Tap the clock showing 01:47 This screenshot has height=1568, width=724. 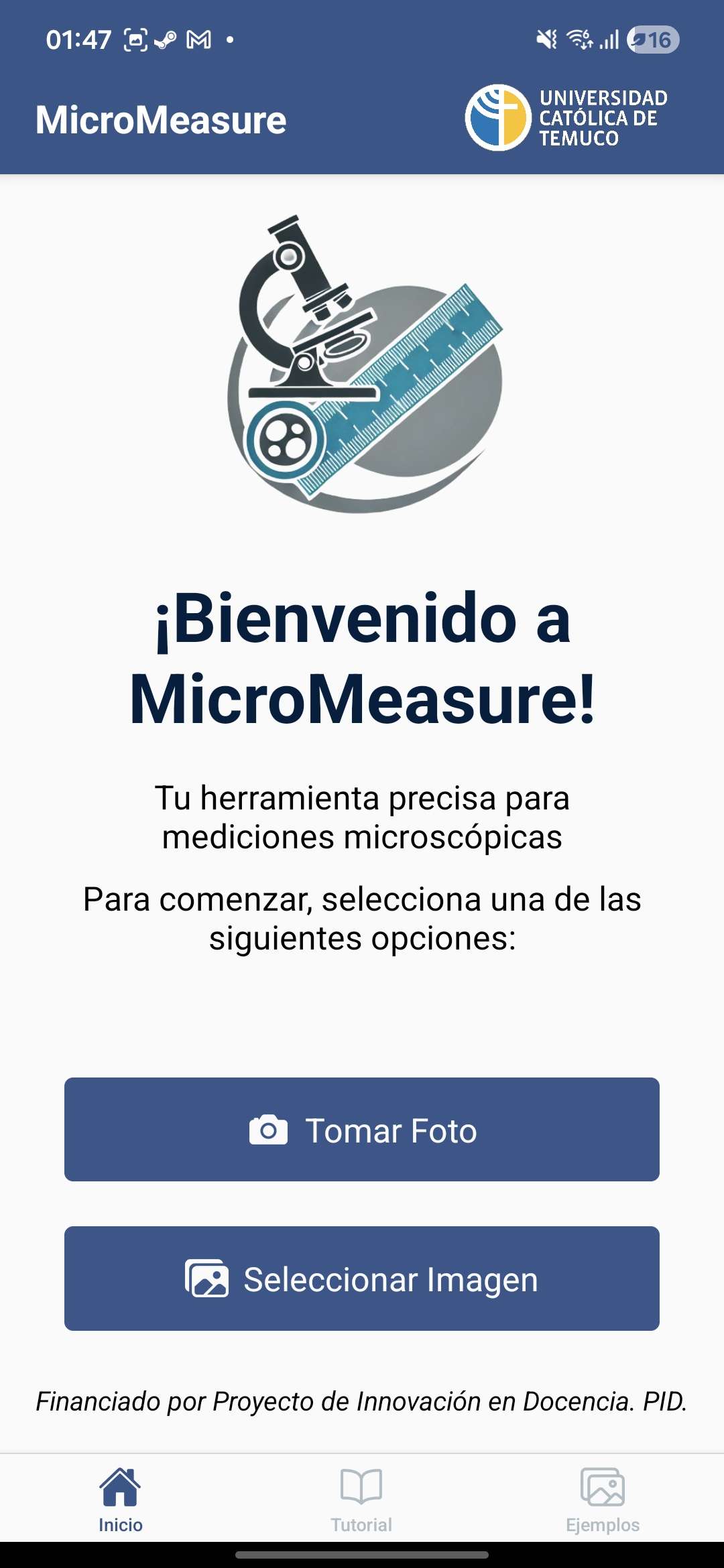78,39
